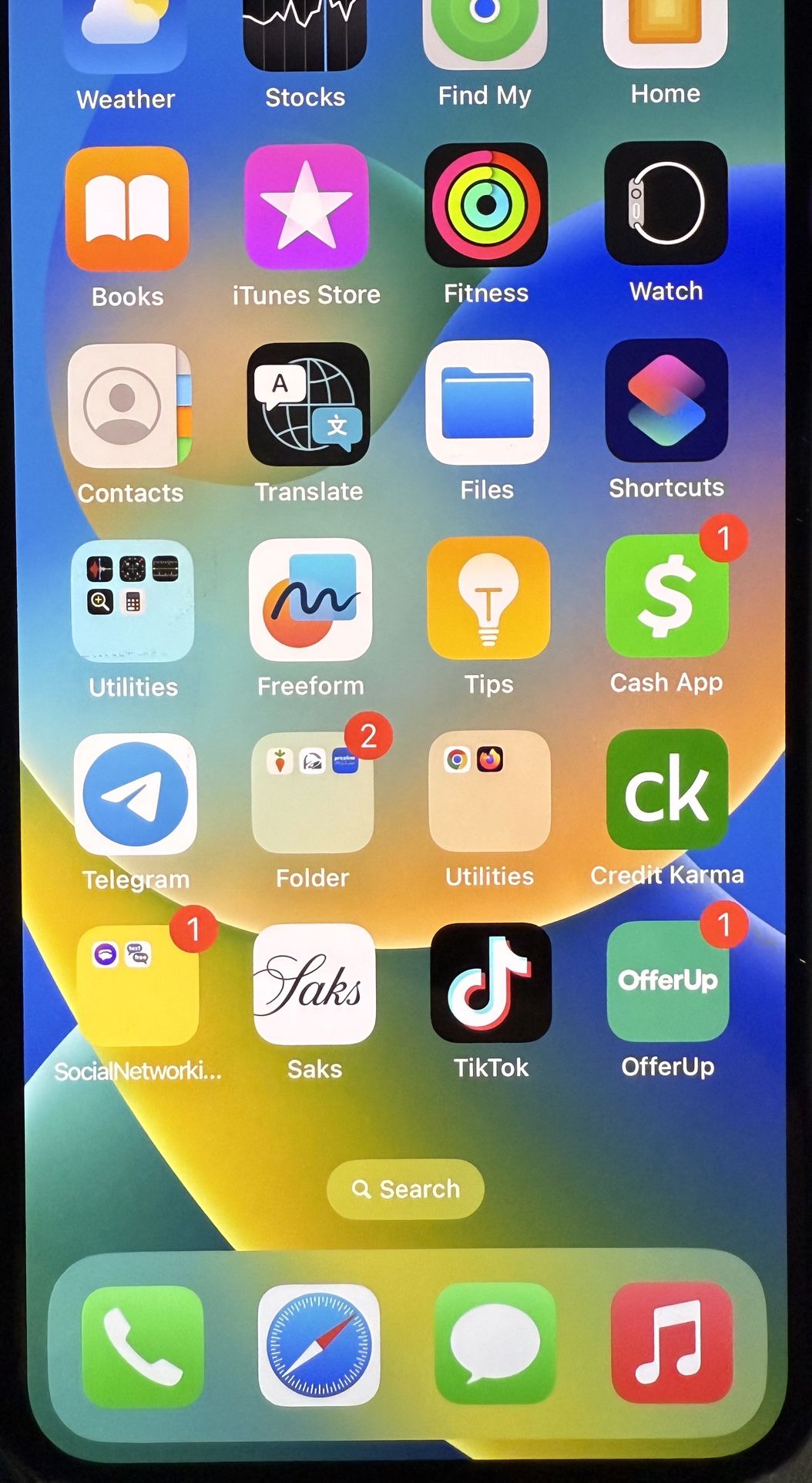
Task: Open the Credit Karma app
Action: pos(667,789)
